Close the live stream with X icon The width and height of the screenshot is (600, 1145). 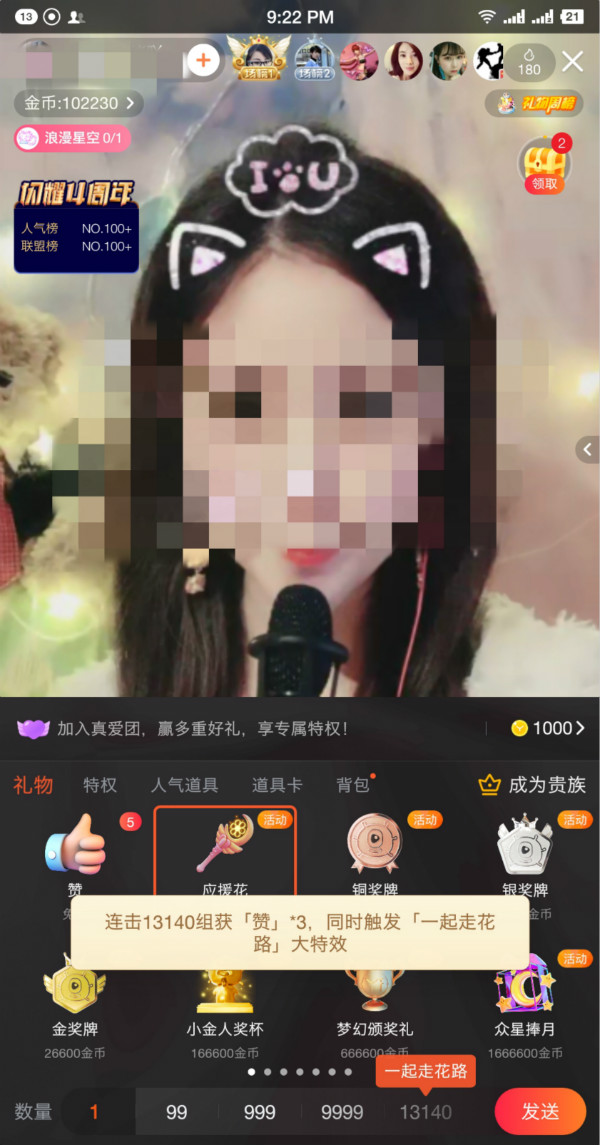point(573,61)
